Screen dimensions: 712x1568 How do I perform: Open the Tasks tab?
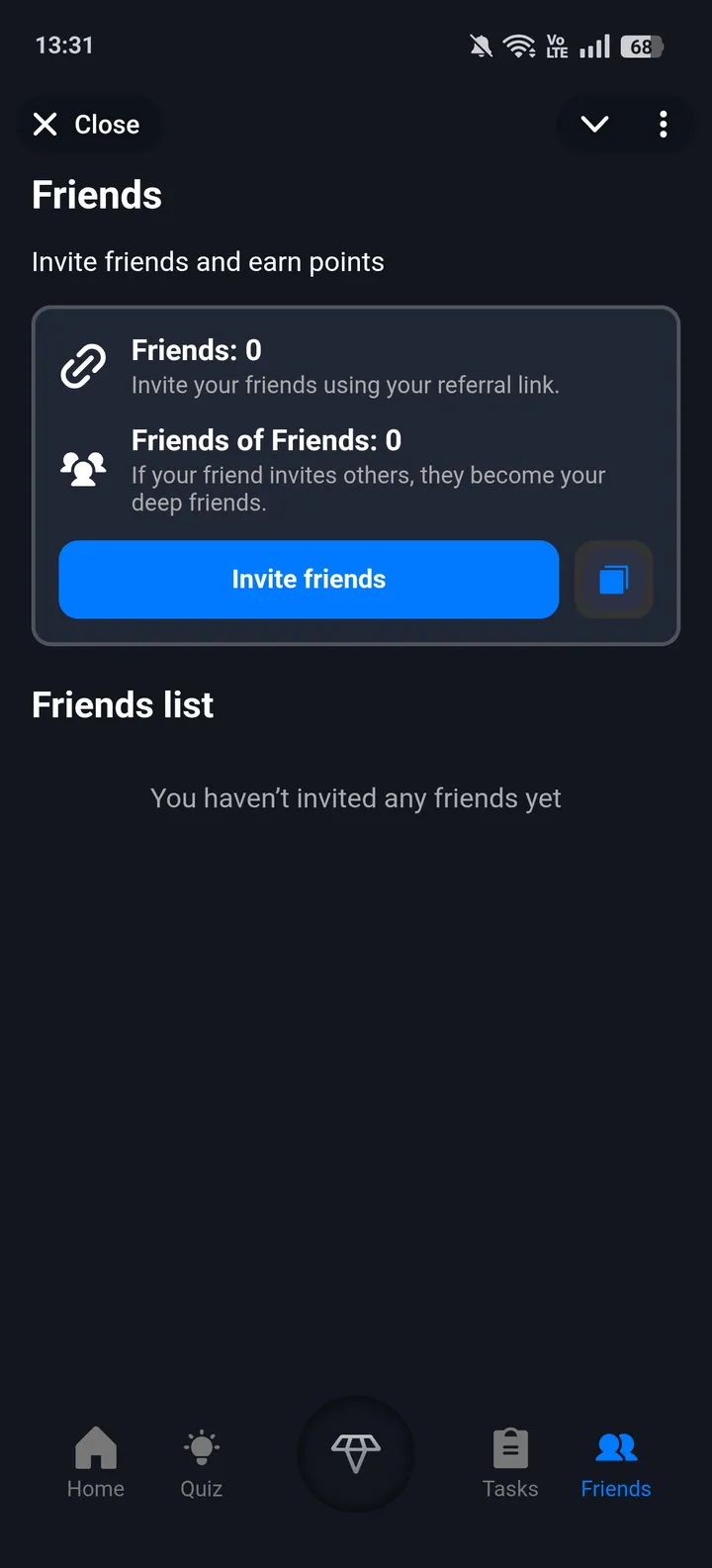510,1463
